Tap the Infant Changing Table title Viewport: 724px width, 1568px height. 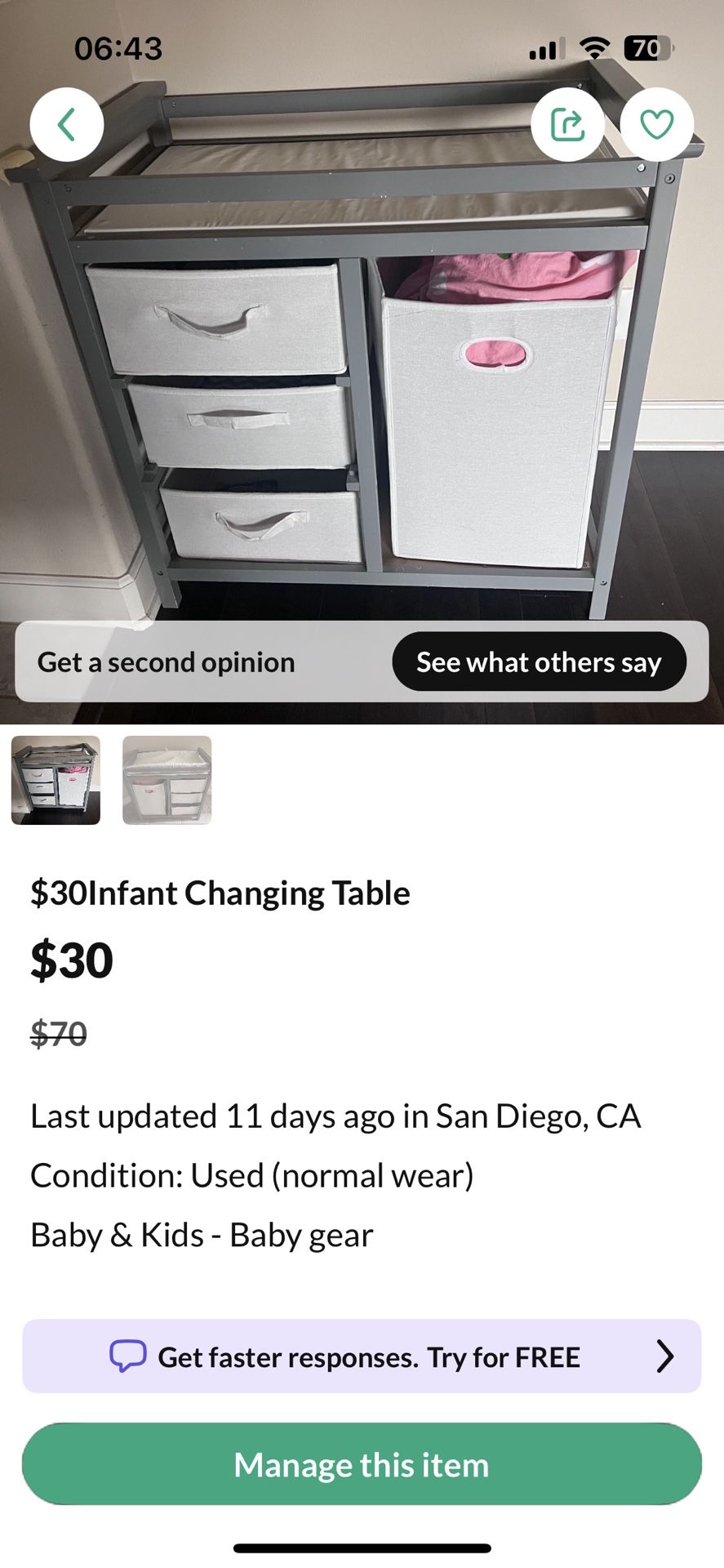click(x=219, y=893)
